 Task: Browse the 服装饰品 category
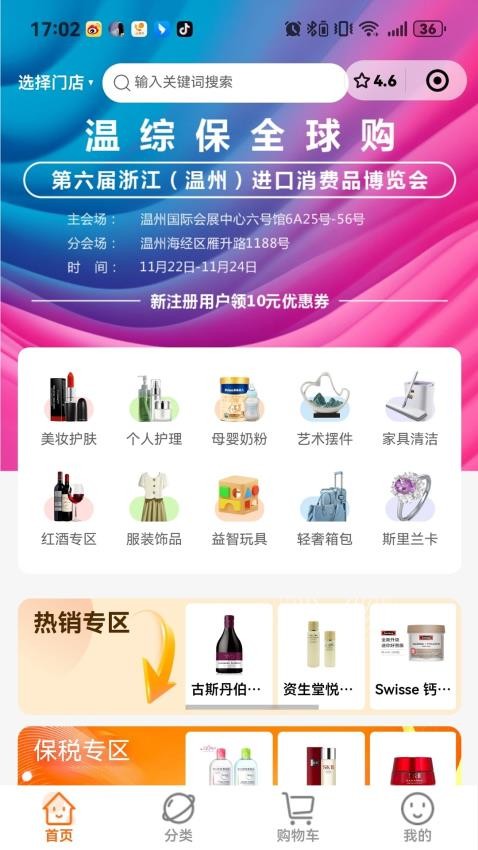(x=154, y=509)
